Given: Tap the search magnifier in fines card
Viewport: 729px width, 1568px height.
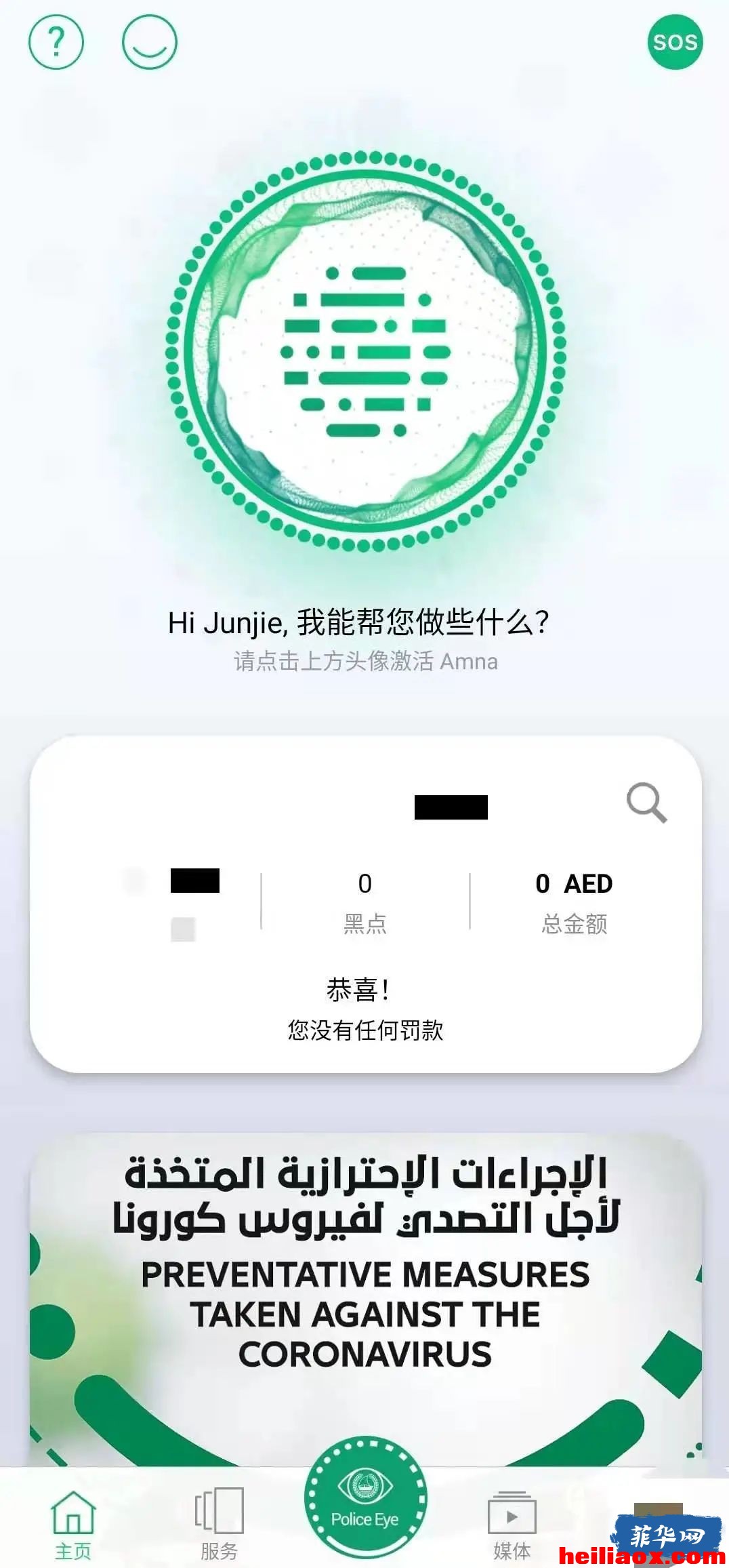Looking at the screenshot, I should pyautogui.click(x=646, y=803).
